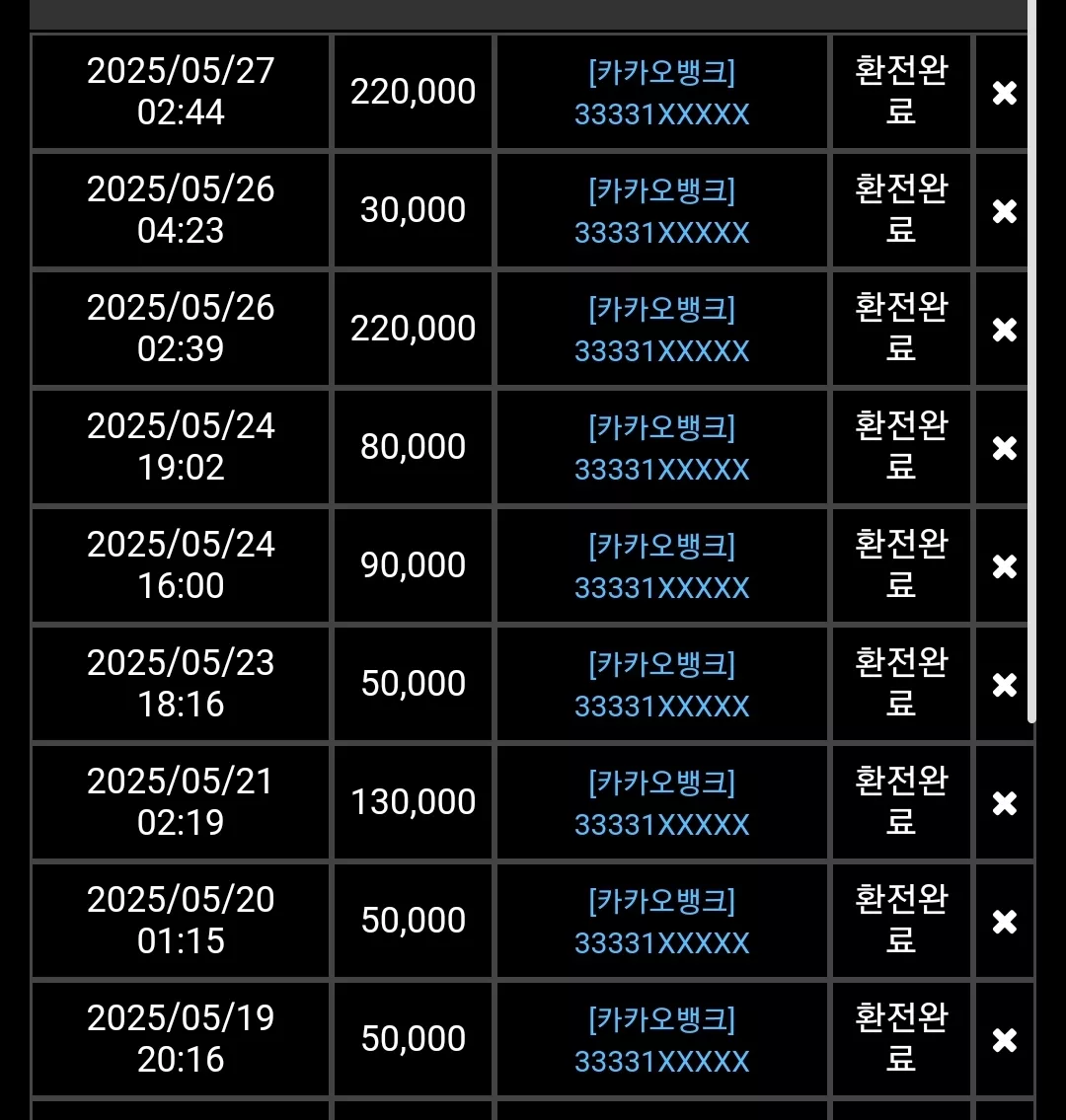
Task: Delete the 2025/05/26 02:39 record
Action: pos(1004,330)
